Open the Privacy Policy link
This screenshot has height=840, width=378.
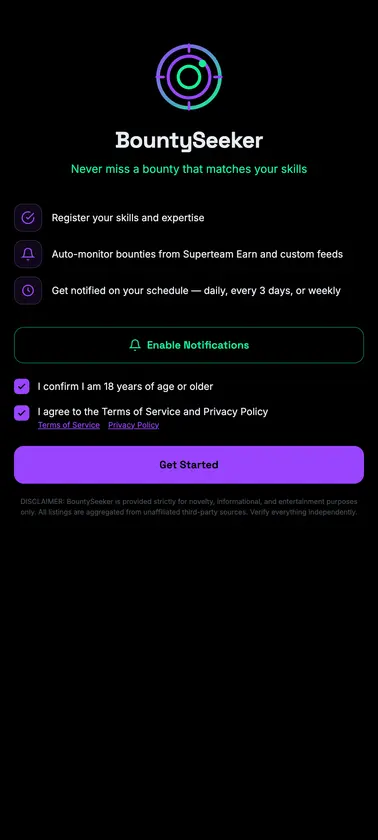click(133, 425)
